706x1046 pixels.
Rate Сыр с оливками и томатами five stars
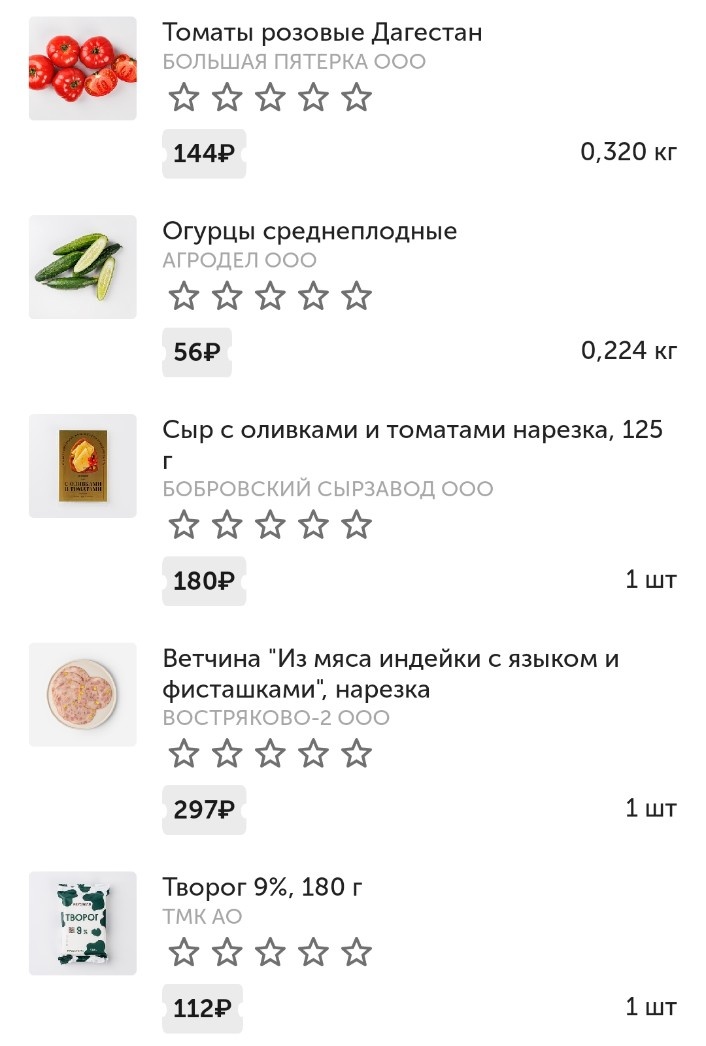coord(356,525)
